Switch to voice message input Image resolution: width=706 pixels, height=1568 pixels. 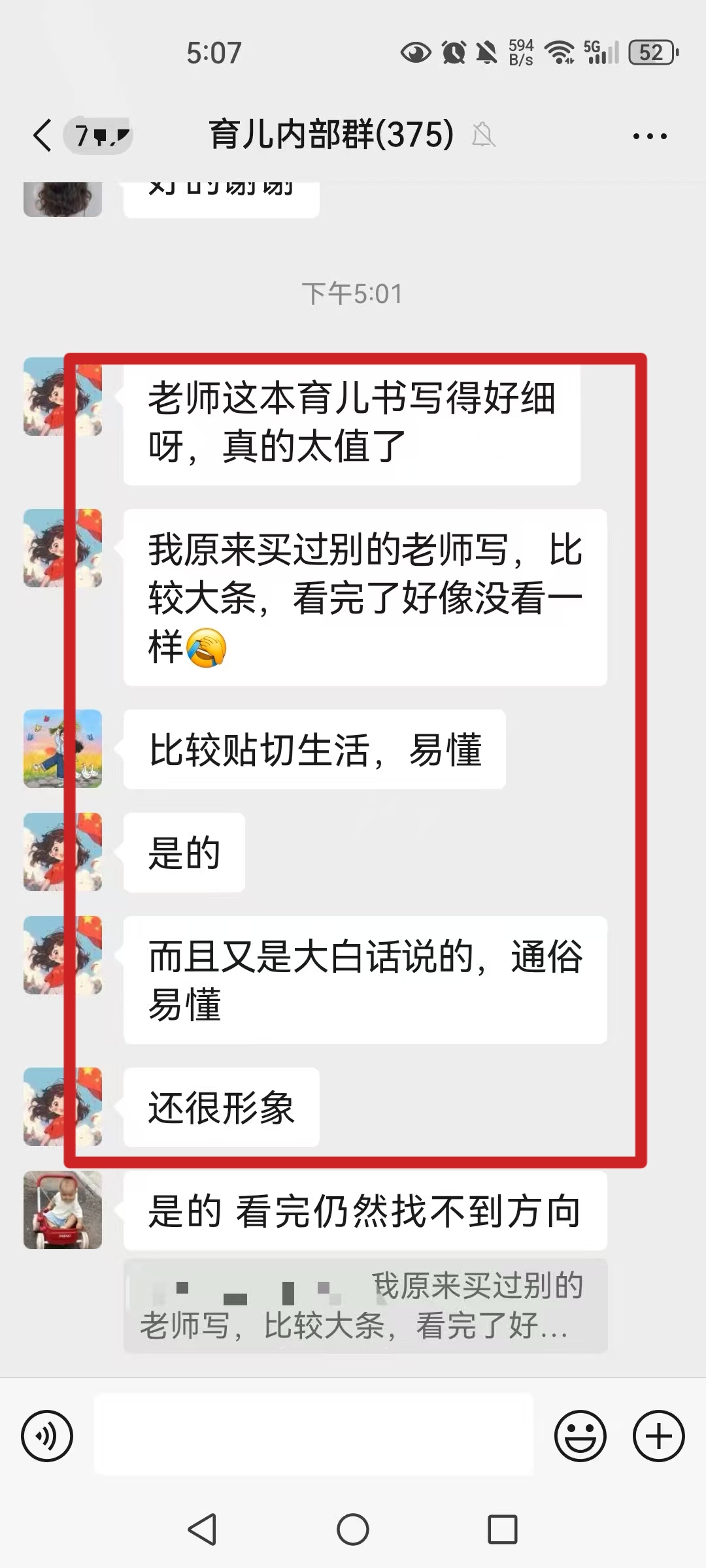pyautogui.click(x=47, y=1435)
